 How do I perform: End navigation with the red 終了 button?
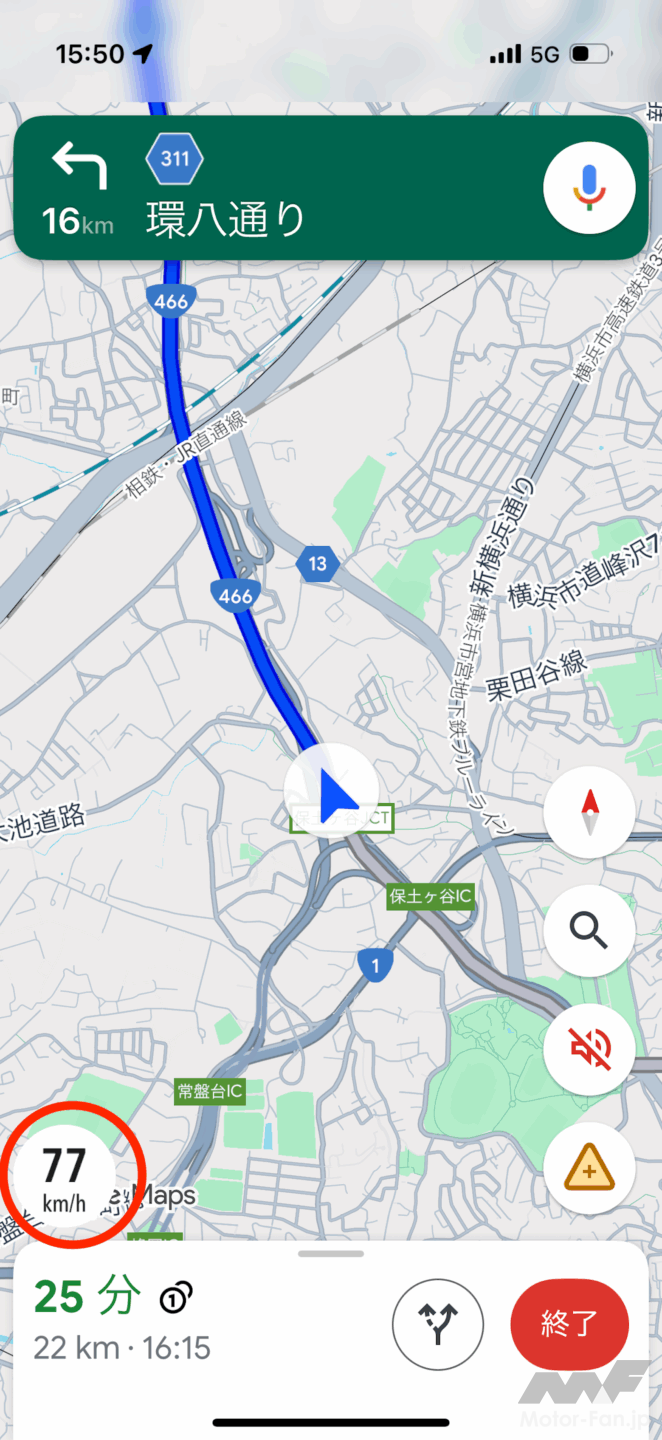569,1324
